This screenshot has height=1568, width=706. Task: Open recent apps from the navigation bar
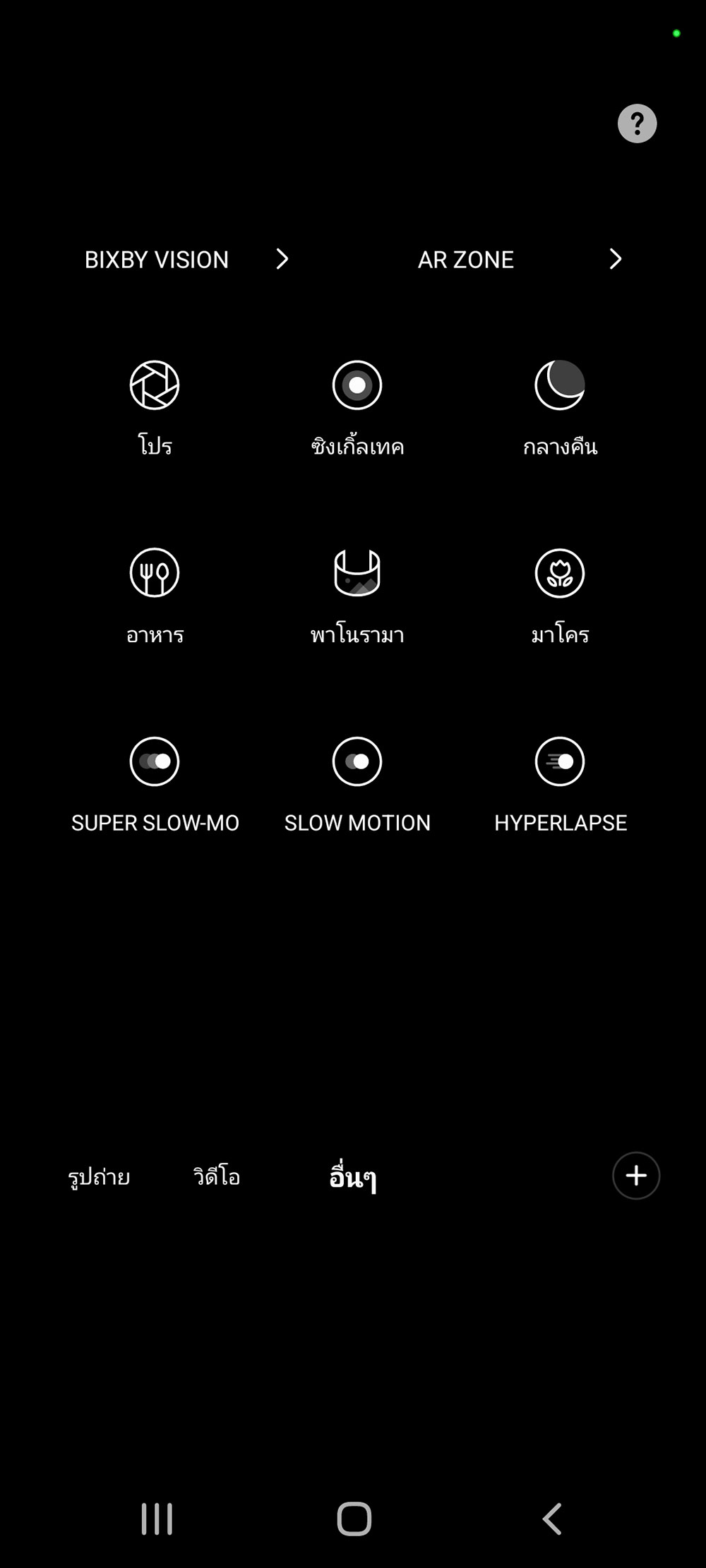(157, 1519)
